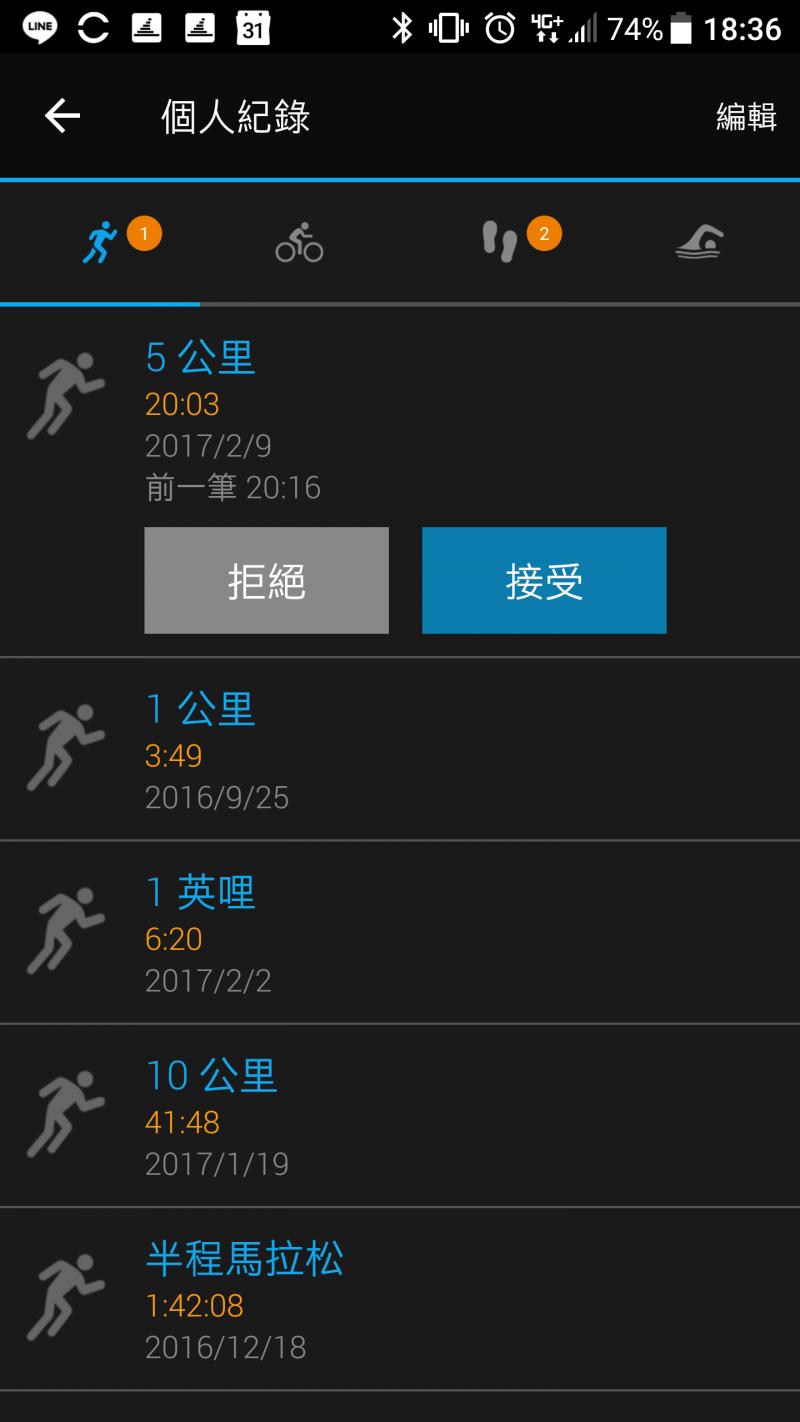
Task: Switch to the cycling records tab
Action: click(299, 242)
